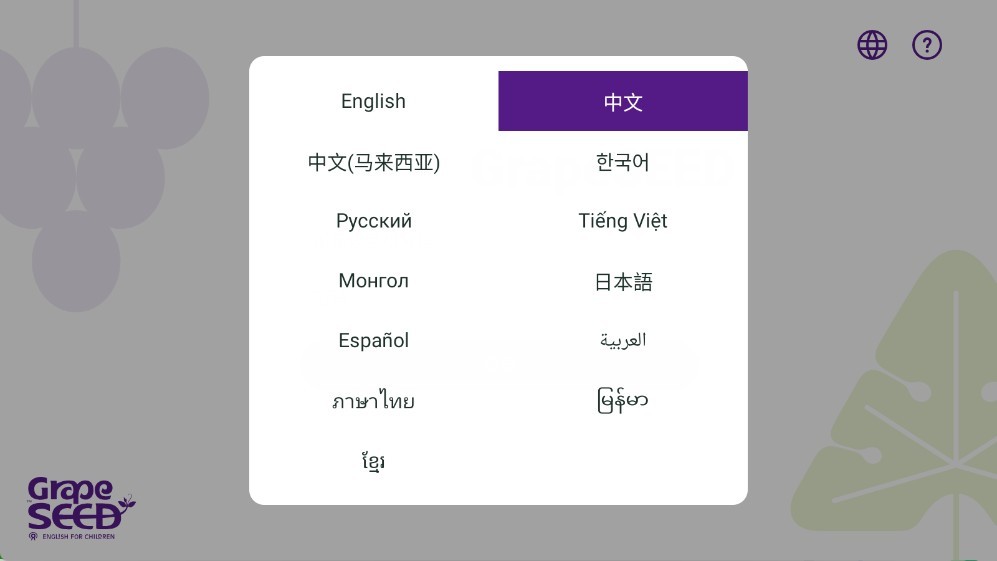This screenshot has width=997, height=561.
Task: Select Русский language
Action: pos(373,221)
